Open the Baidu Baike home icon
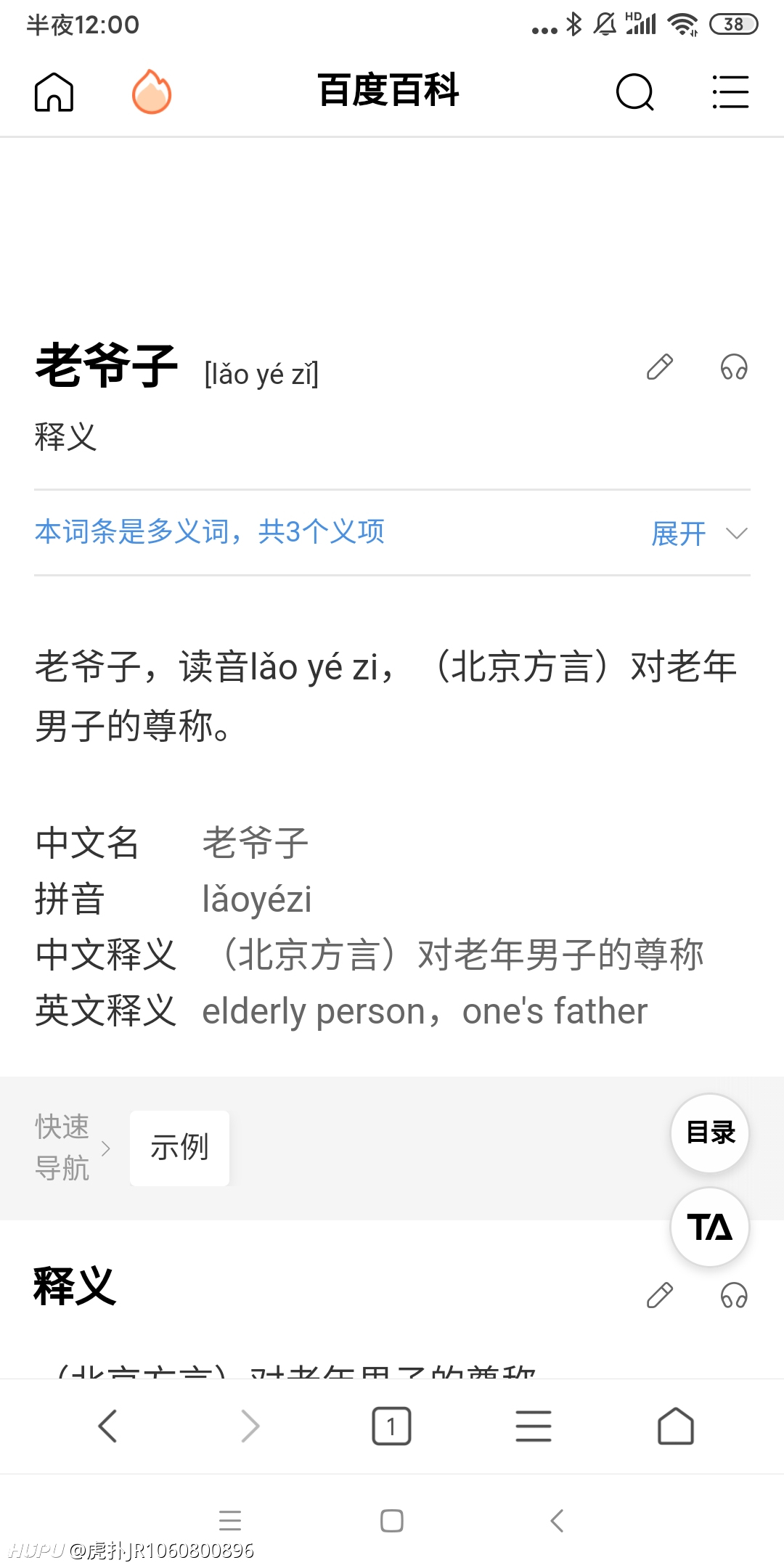 tap(54, 92)
